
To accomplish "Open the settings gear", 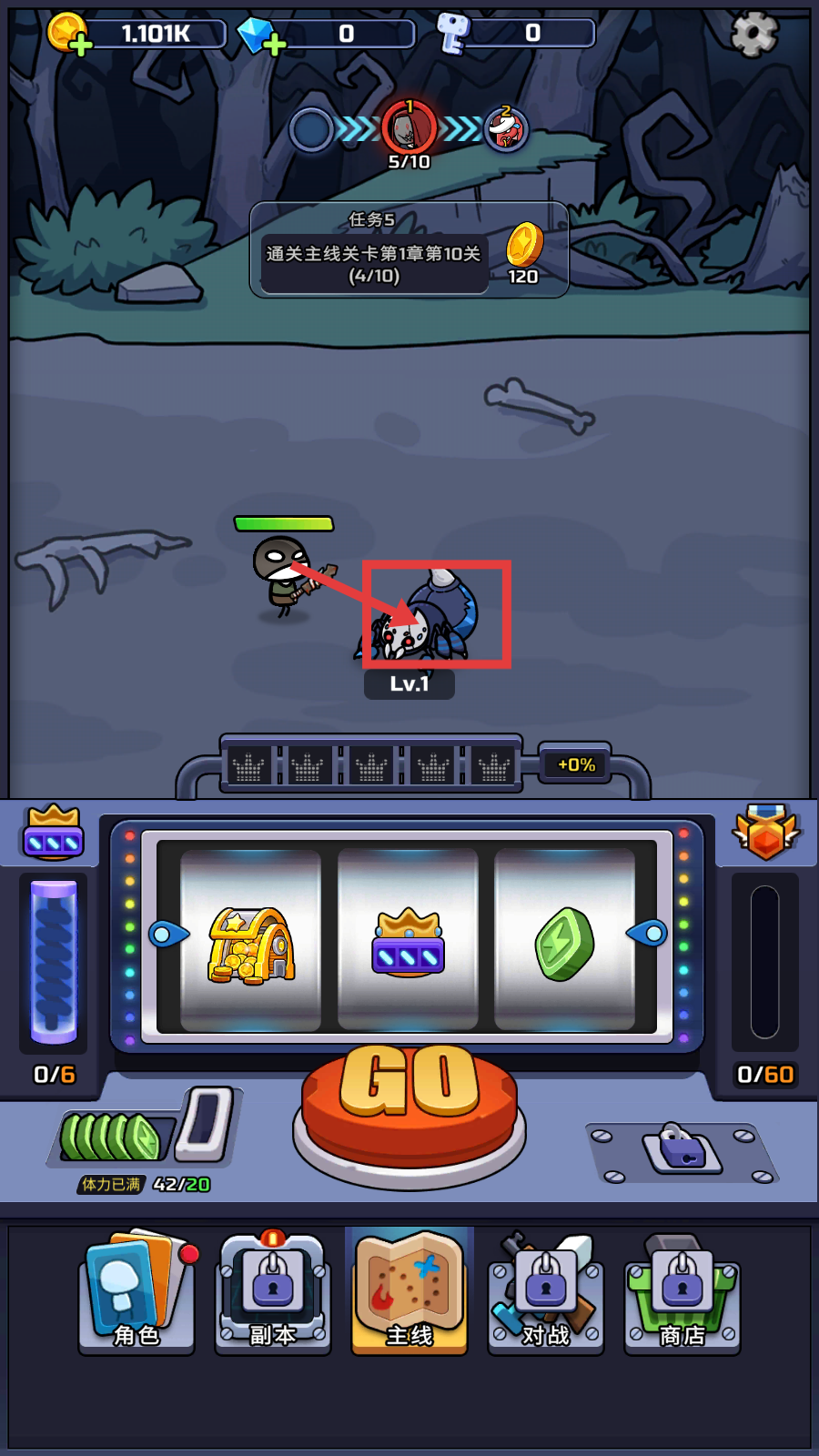I will pos(754,35).
